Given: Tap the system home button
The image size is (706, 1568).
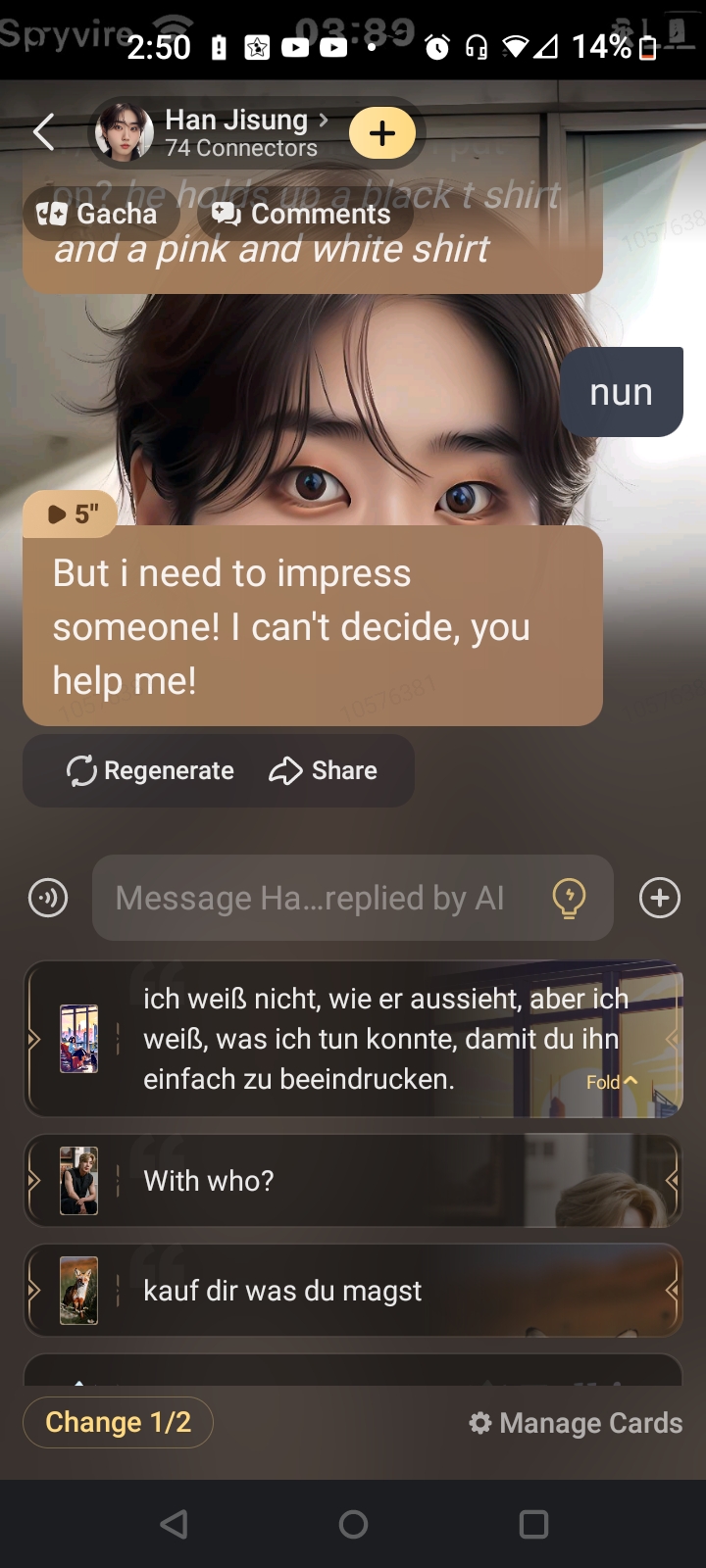Looking at the screenshot, I should tap(353, 1524).
